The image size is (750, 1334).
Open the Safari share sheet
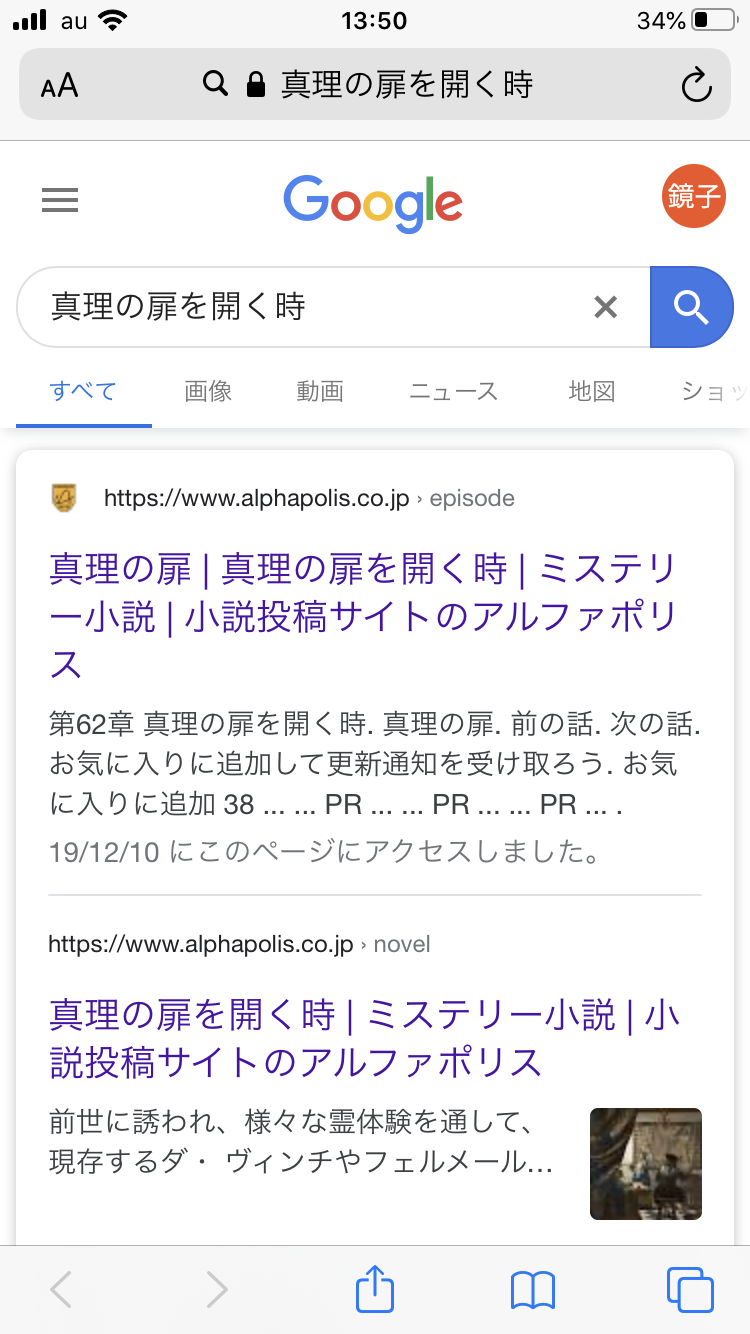pyautogui.click(x=375, y=1290)
